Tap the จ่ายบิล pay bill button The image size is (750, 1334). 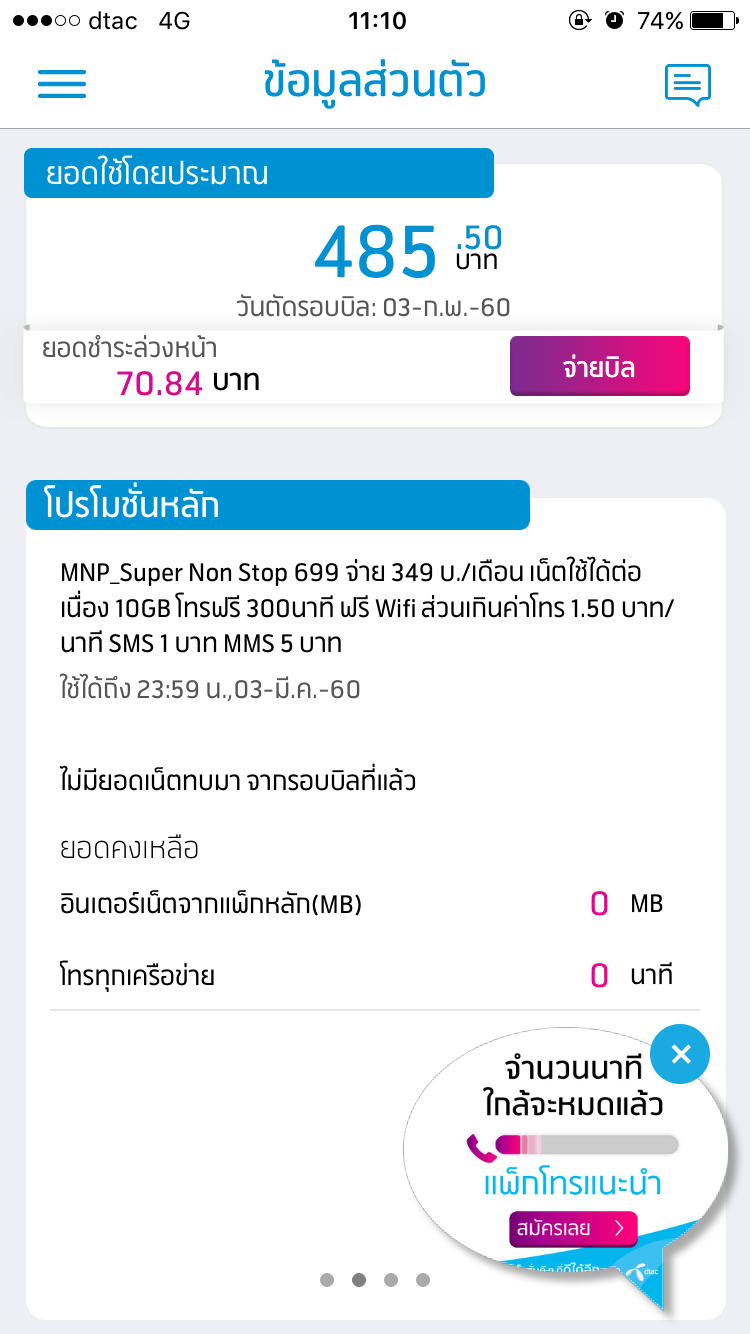[x=600, y=366]
